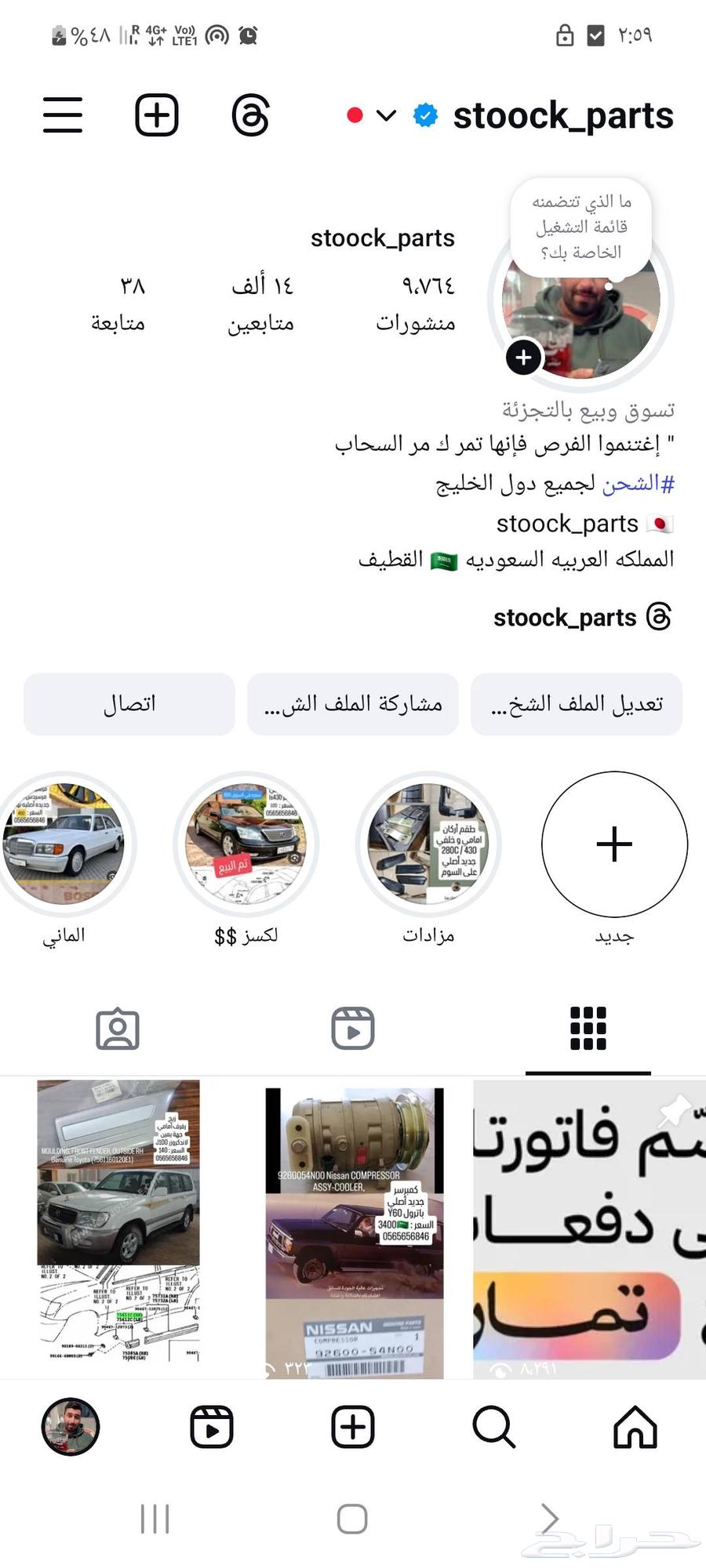706x1568 pixels.
Task: Open the Threads badge next to stoock_parts bio link
Action: (x=660, y=618)
